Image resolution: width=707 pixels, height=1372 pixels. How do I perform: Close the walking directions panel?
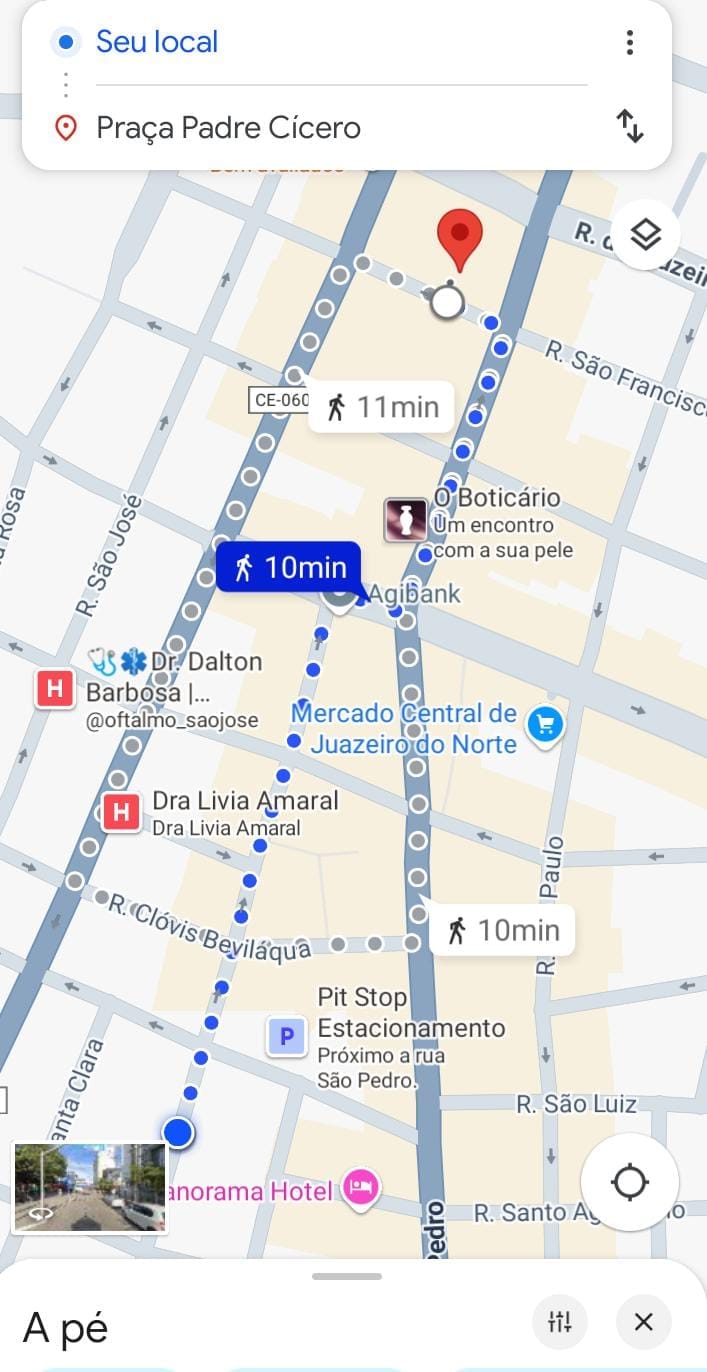644,1322
